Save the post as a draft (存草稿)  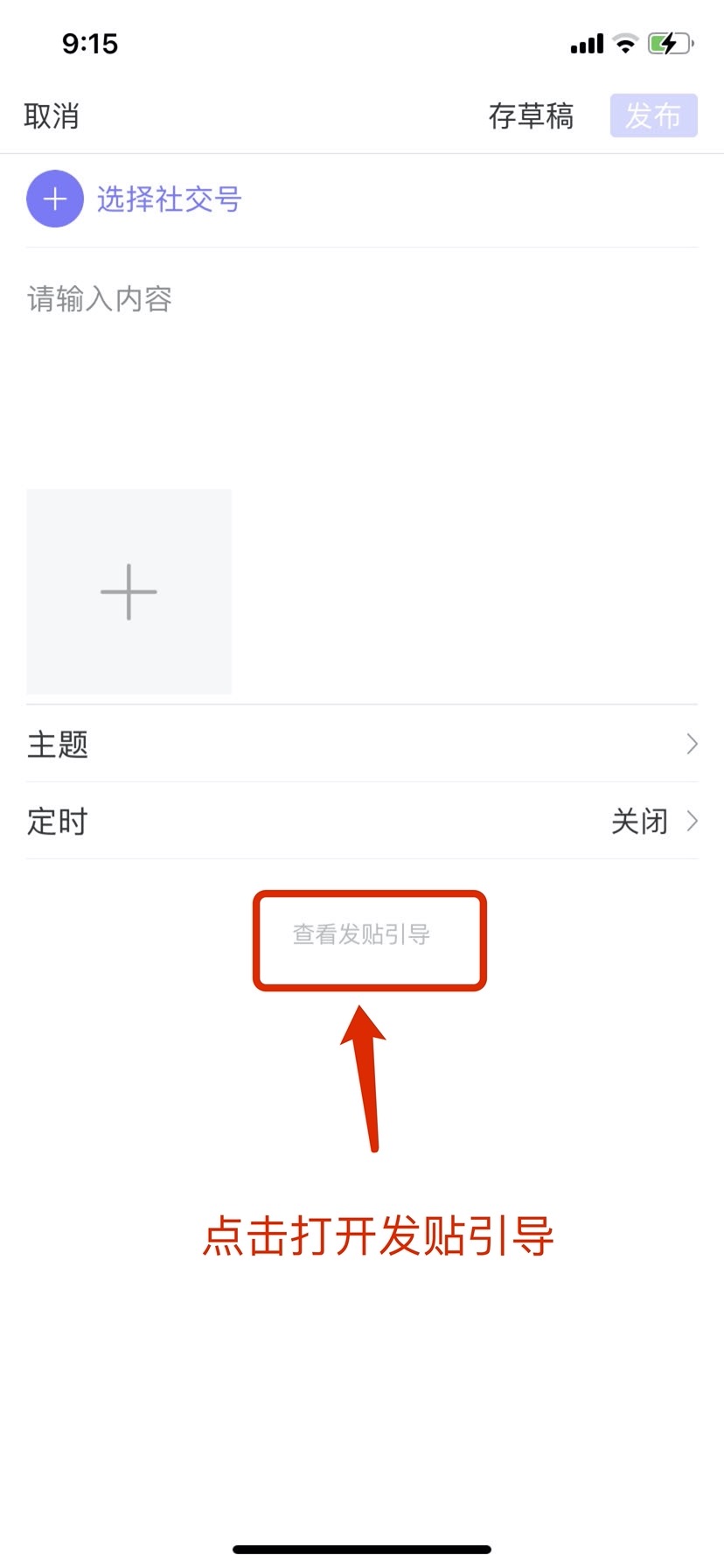(531, 115)
